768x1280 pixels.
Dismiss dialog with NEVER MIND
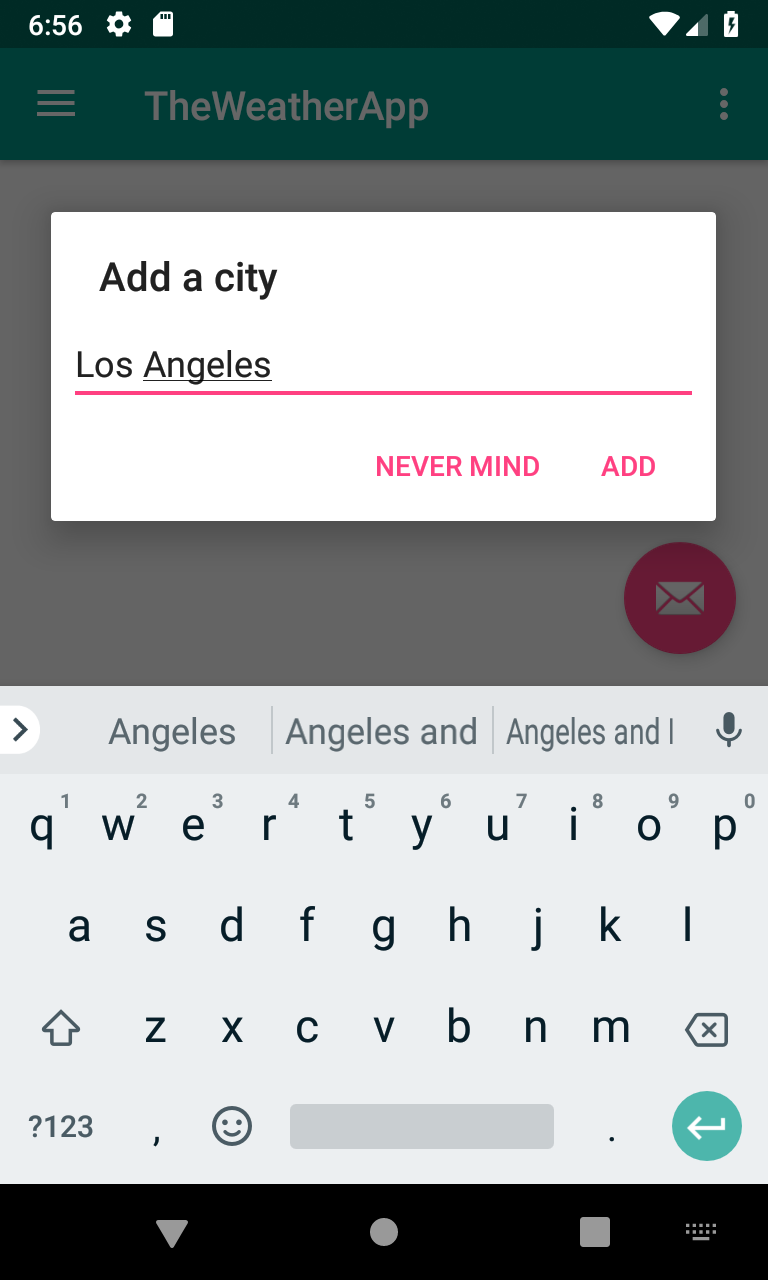tap(457, 466)
